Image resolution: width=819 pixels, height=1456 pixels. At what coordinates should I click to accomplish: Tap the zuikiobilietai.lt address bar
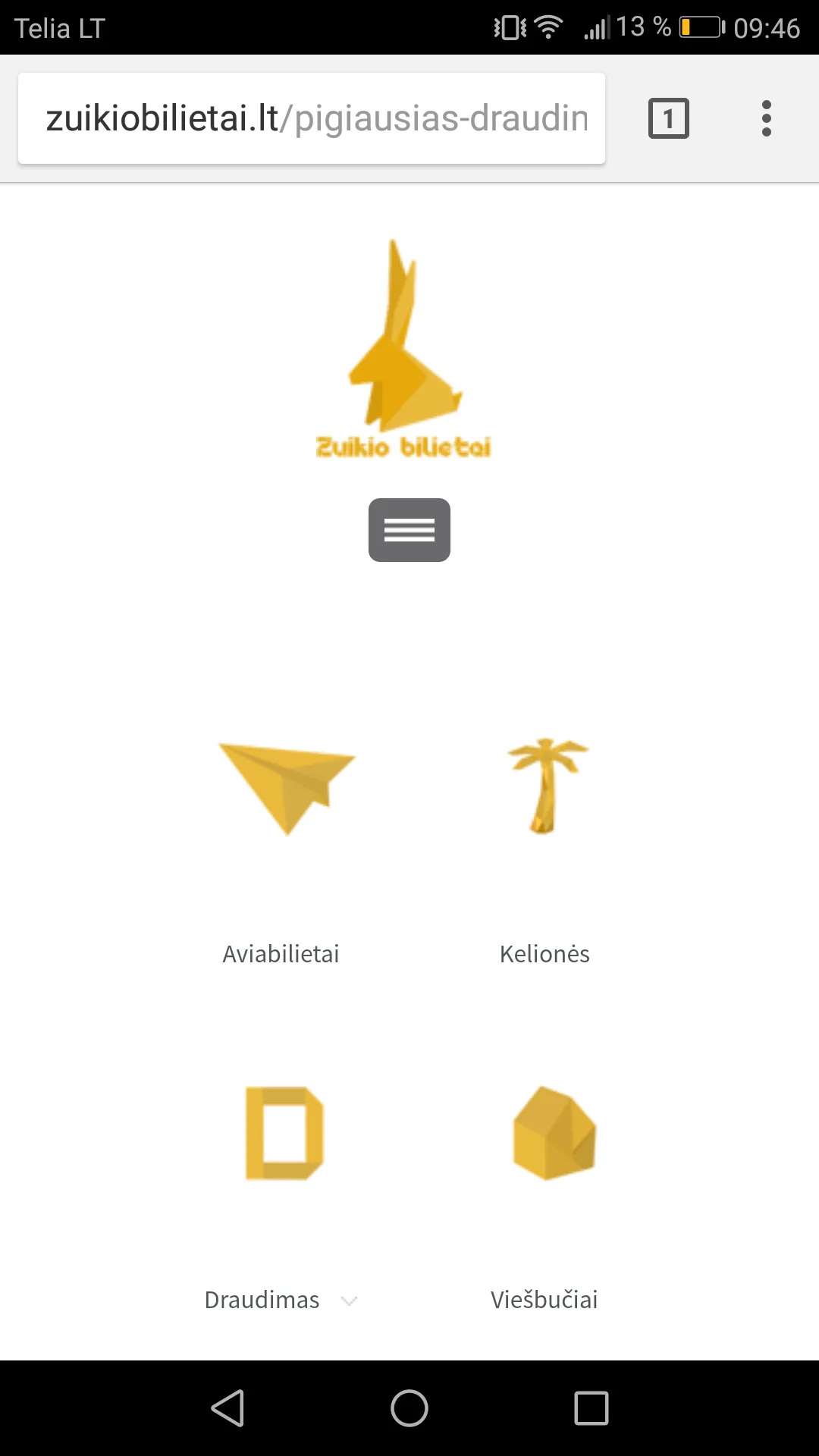click(x=311, y=118)
